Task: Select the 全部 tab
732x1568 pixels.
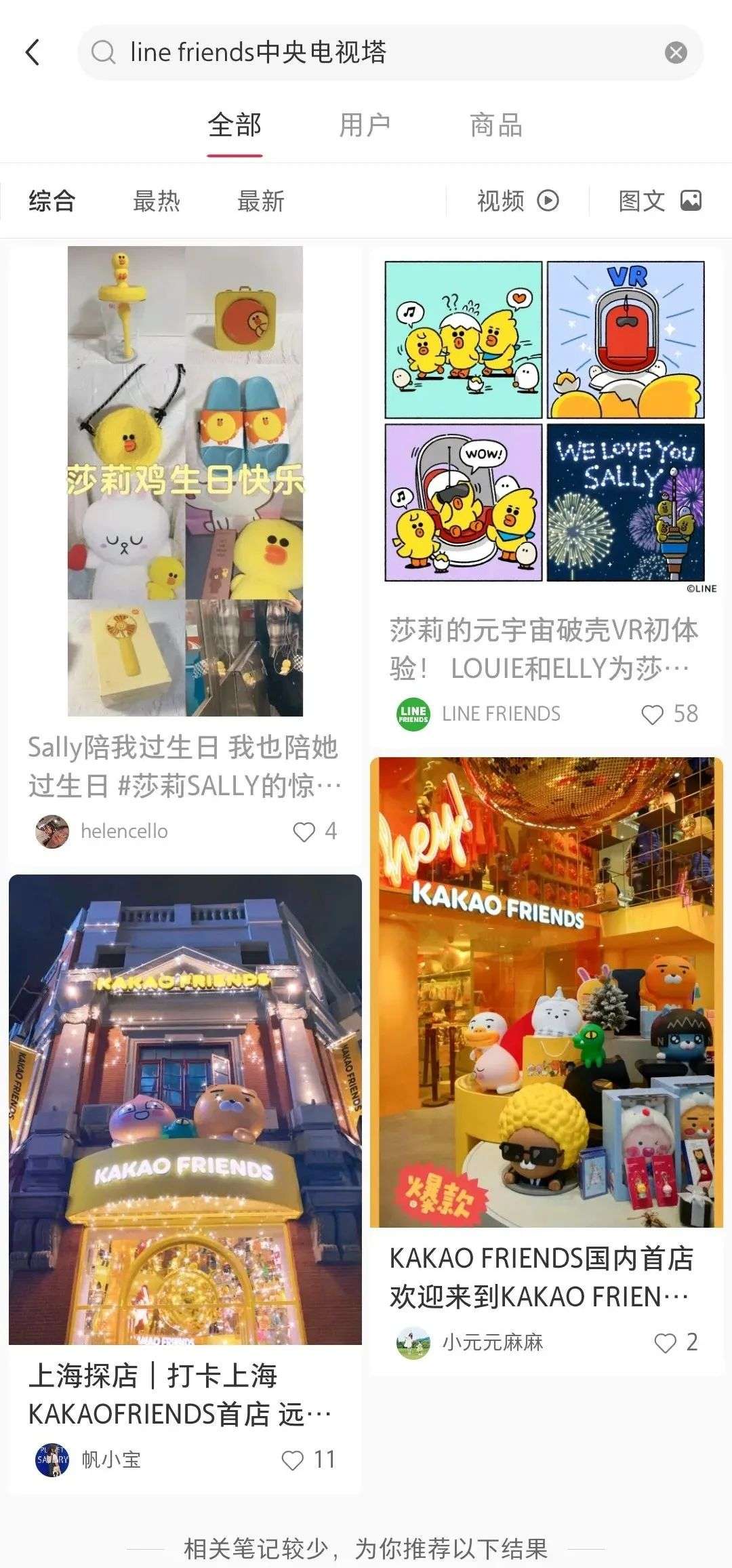Action: pos(235,125)
